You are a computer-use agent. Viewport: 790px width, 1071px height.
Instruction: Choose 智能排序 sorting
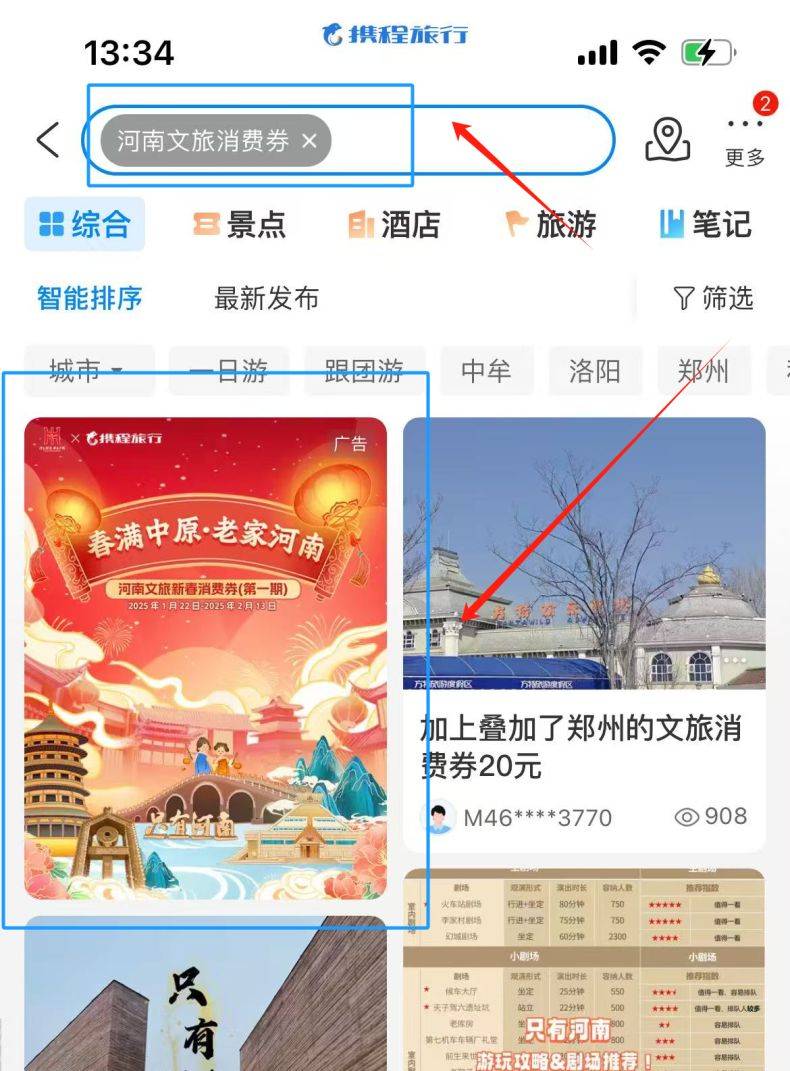click(90, 298)
